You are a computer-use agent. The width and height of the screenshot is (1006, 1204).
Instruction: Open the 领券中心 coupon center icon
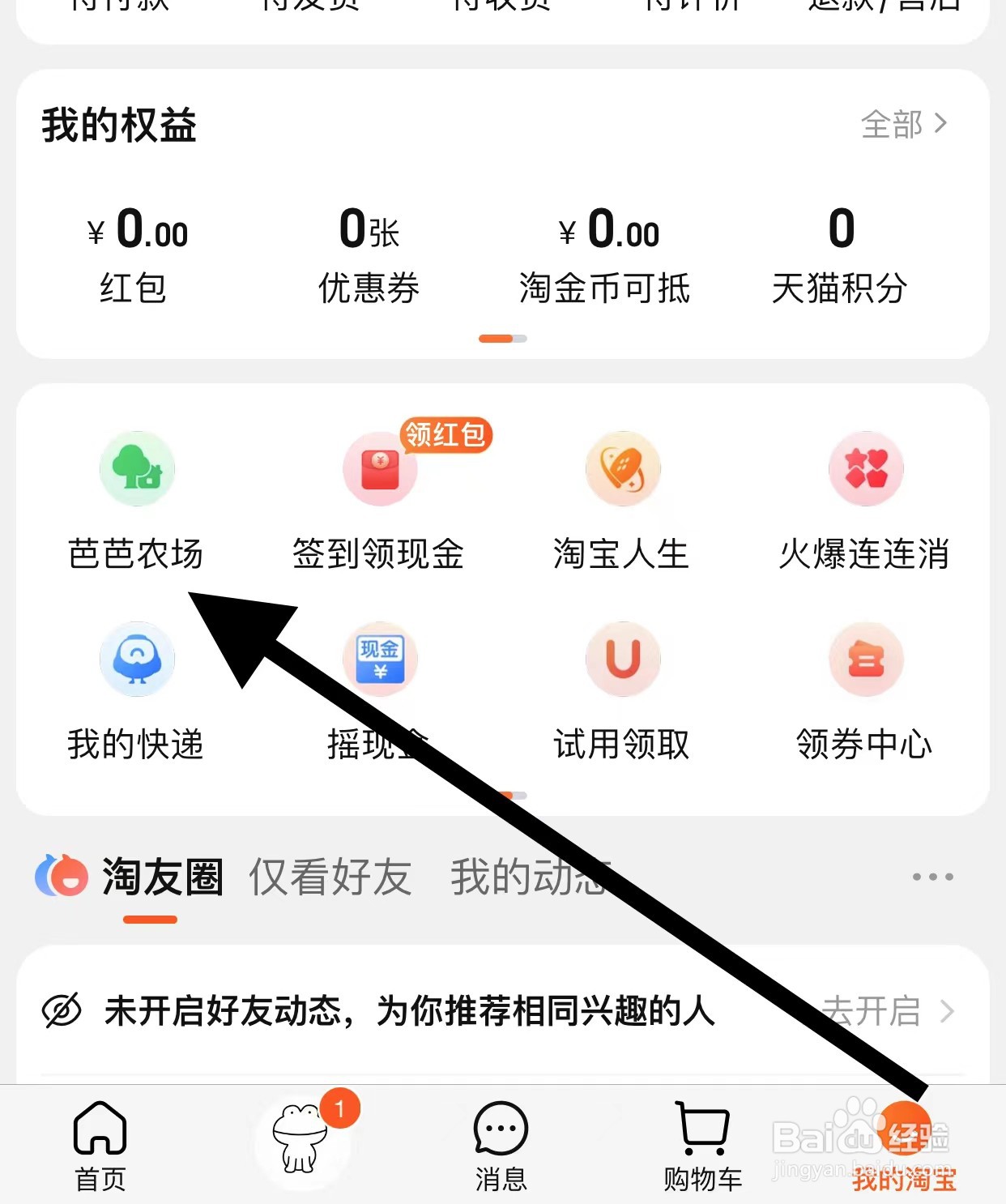[x=866, y=659]
